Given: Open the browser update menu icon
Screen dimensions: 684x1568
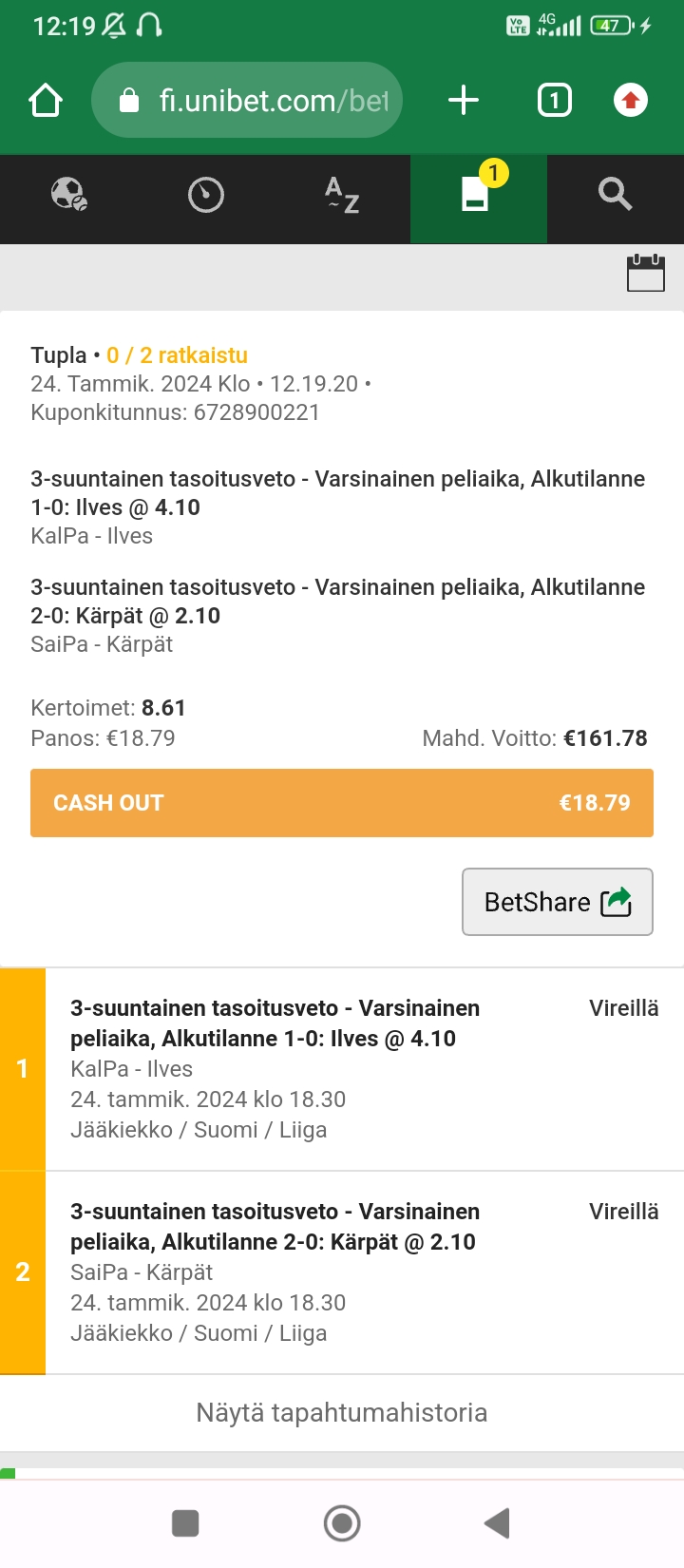Looking at the screenshot, I should (x=631, y=100).
